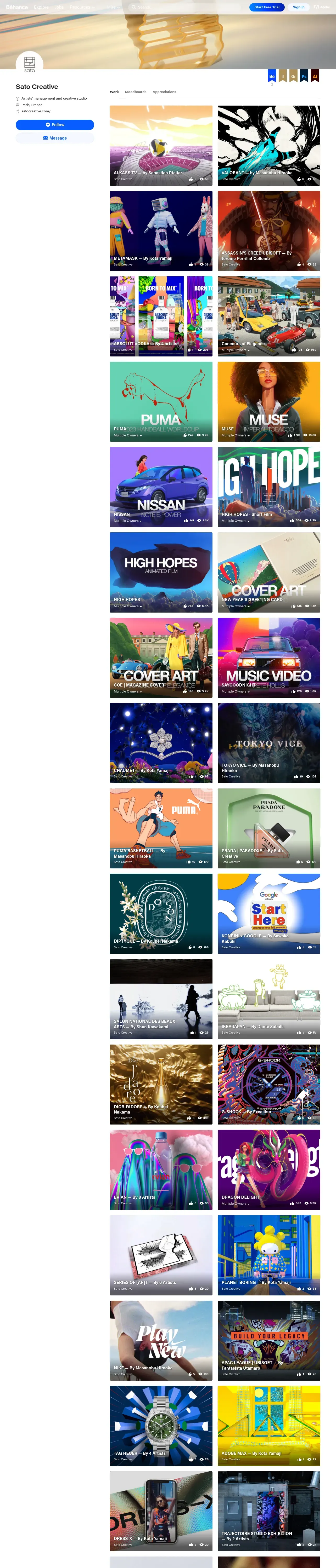The width and height of the screenshot is (336, 1568).
Task: Switch to the Moodboards tab
Action: (x=135, y=92)
